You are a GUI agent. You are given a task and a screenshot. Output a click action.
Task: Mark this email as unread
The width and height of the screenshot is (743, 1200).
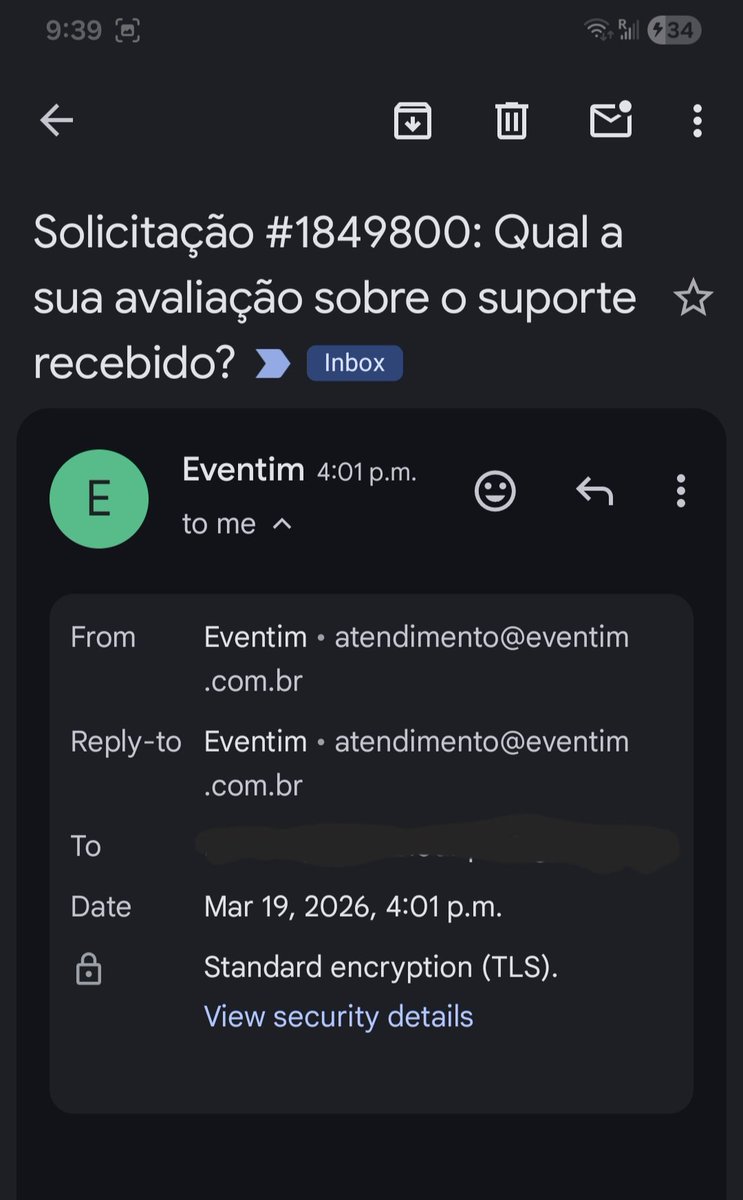click(x=610, y=120)
